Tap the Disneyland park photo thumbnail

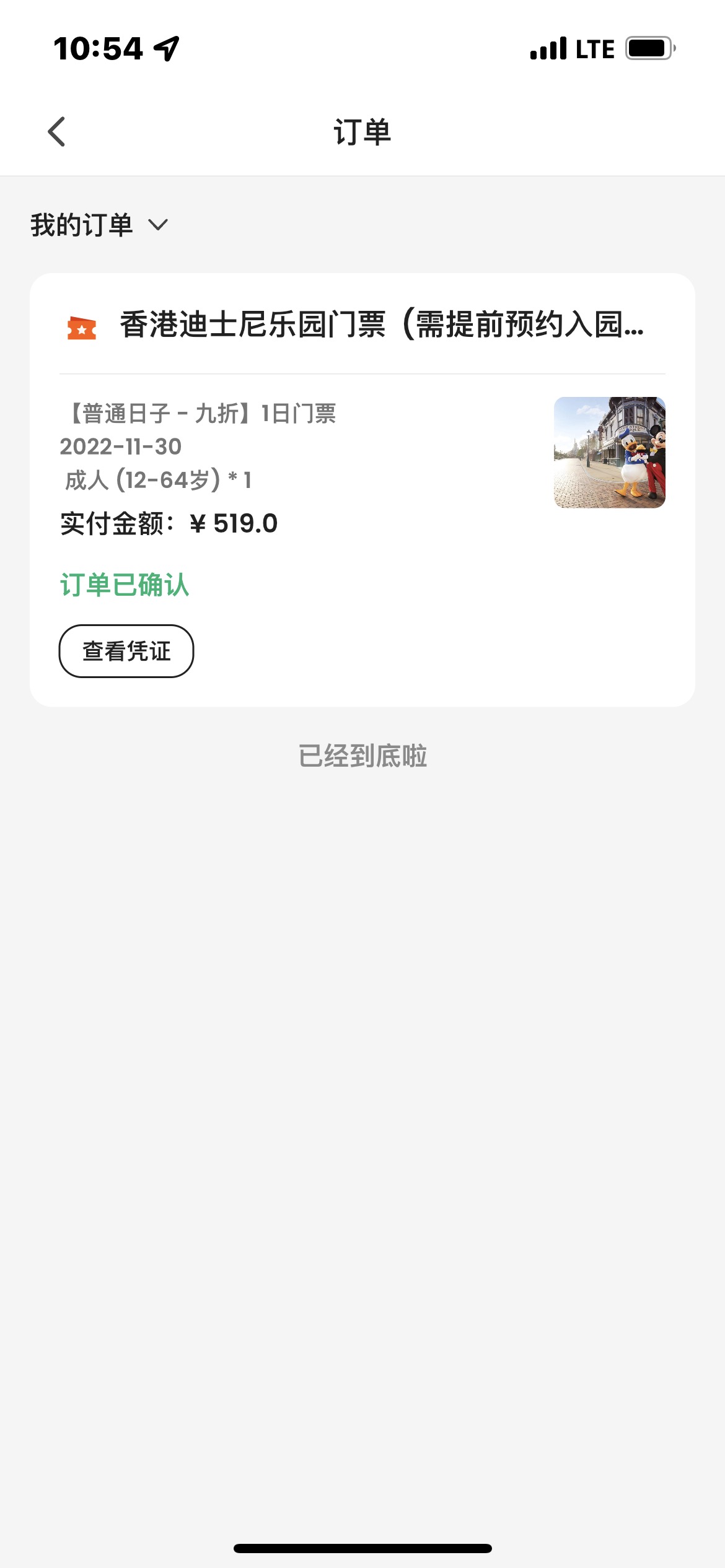click(x=609, y=453)
